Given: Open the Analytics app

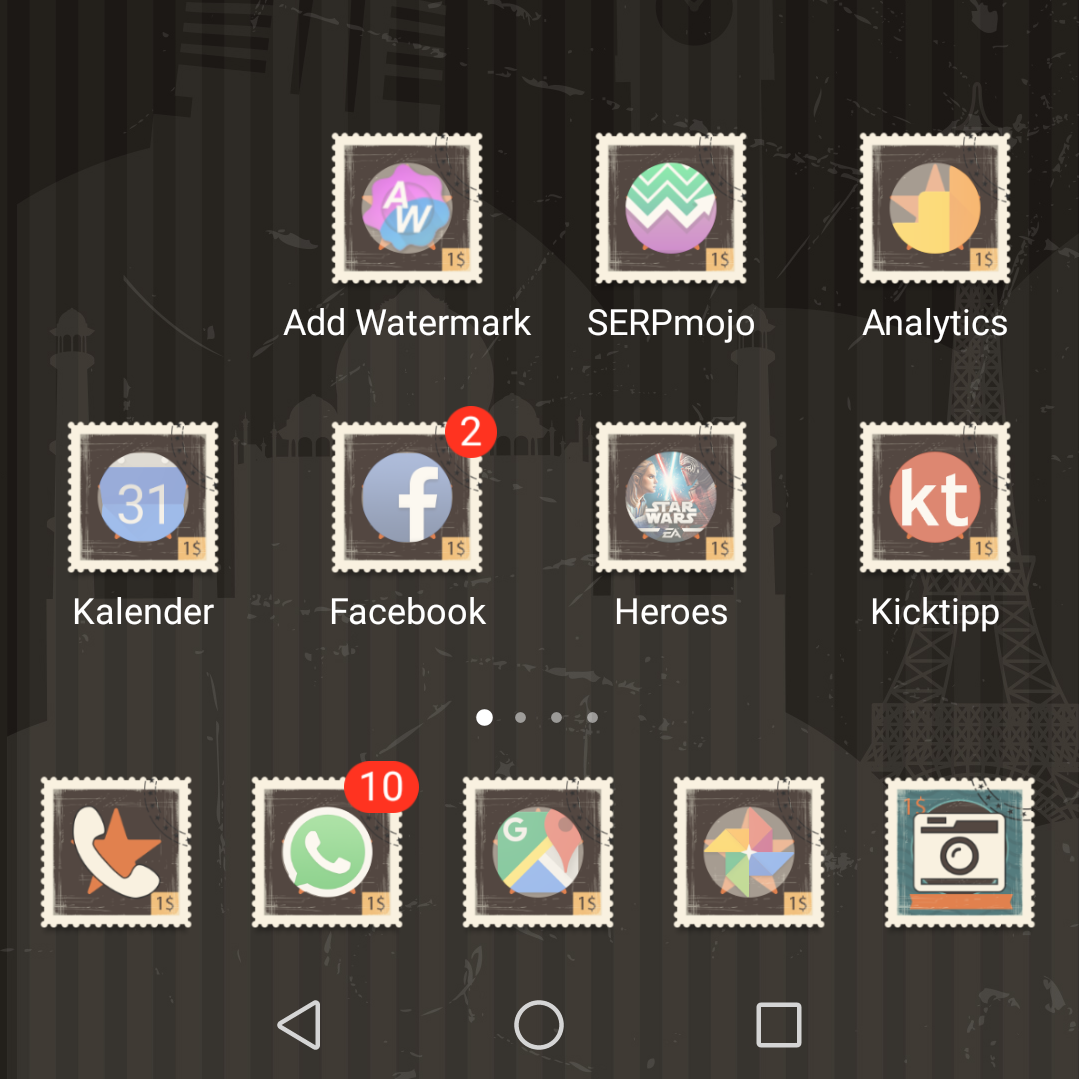Looking at the screenshot, I should (935, 209).
